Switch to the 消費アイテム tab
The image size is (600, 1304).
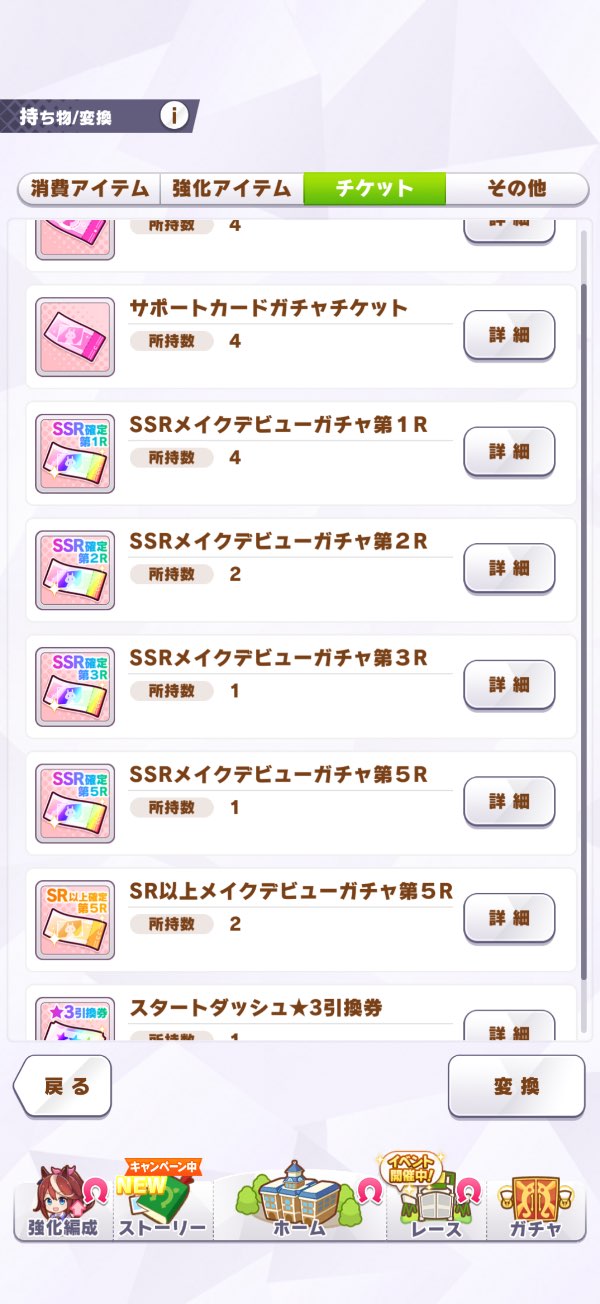89,188
